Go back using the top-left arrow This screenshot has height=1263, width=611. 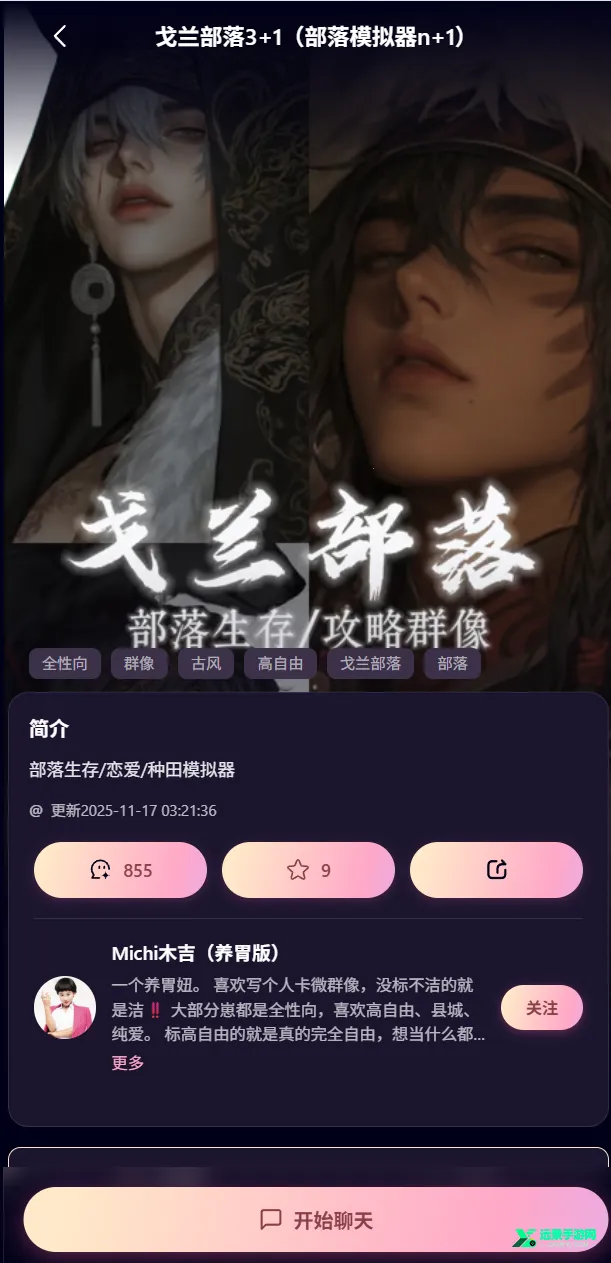60,37
